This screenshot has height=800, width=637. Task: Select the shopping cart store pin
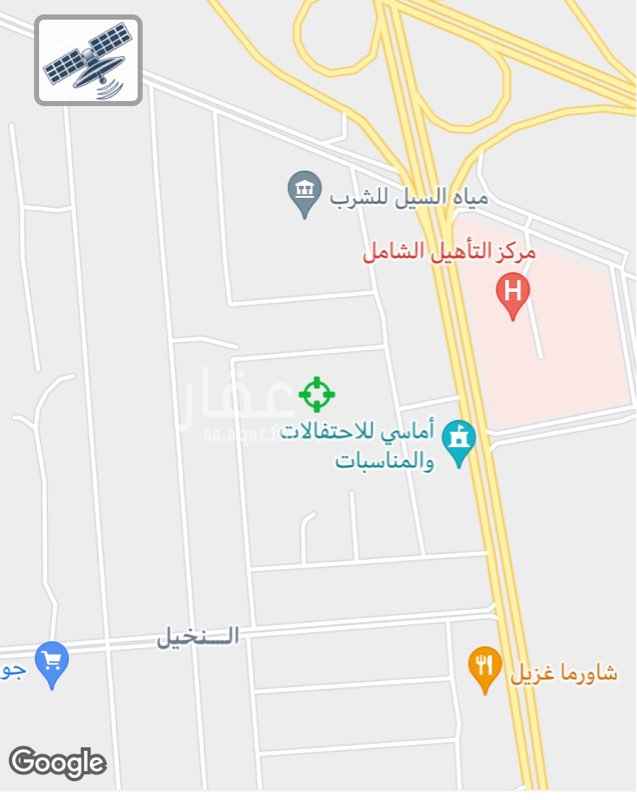[51, 663]
